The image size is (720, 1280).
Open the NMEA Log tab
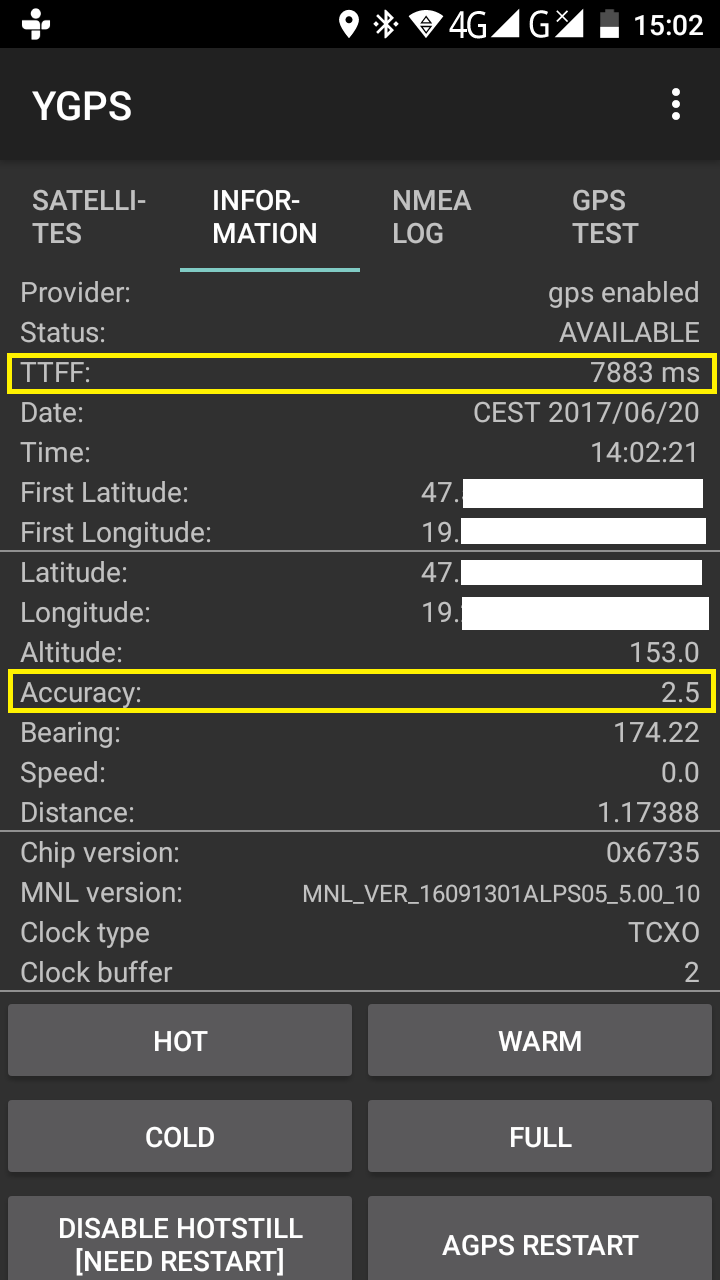(x=450, y=217)
